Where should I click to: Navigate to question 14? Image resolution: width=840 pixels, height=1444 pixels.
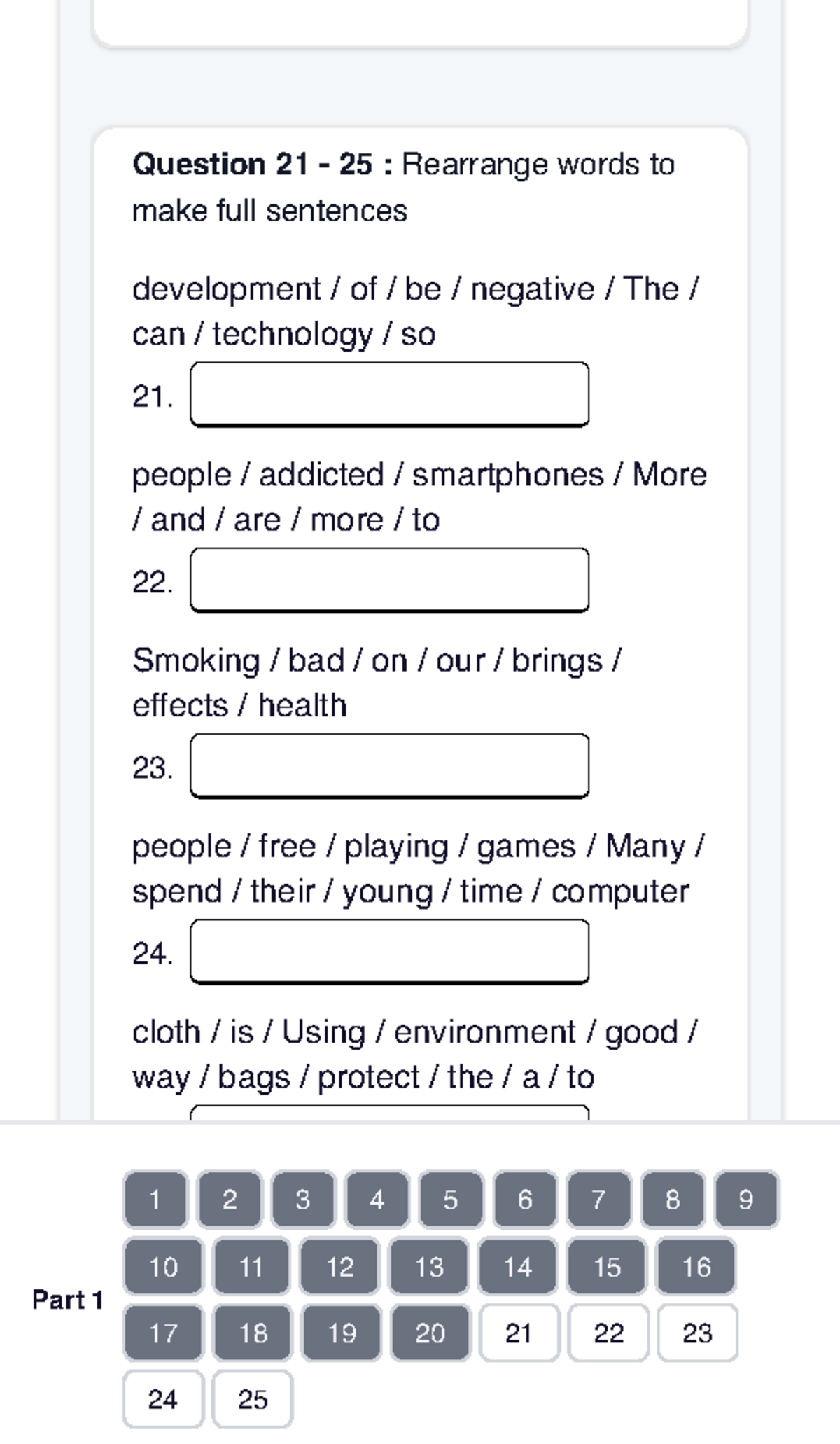(x=518, y=1266)
